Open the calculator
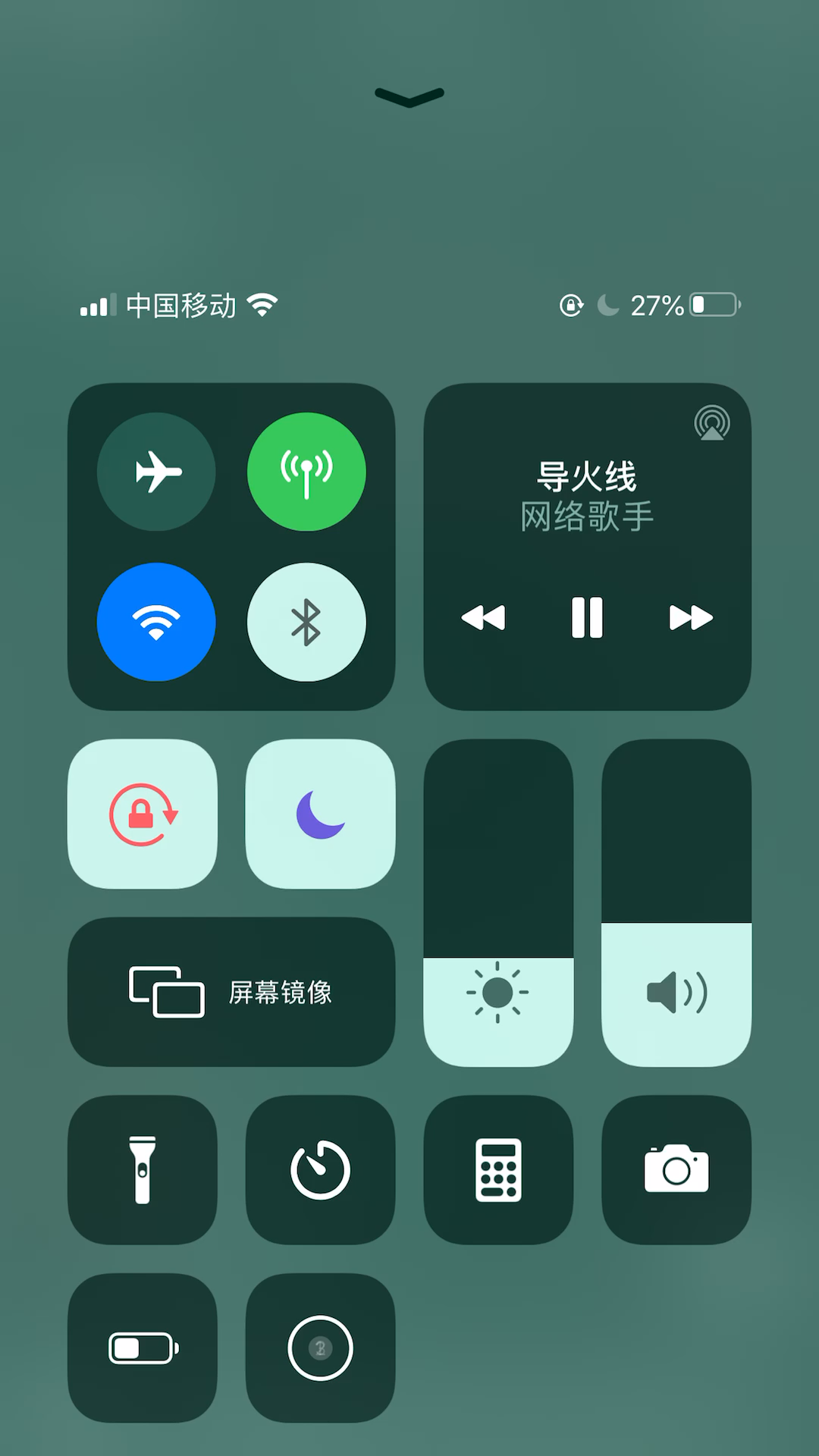 tap(498, 1169)
